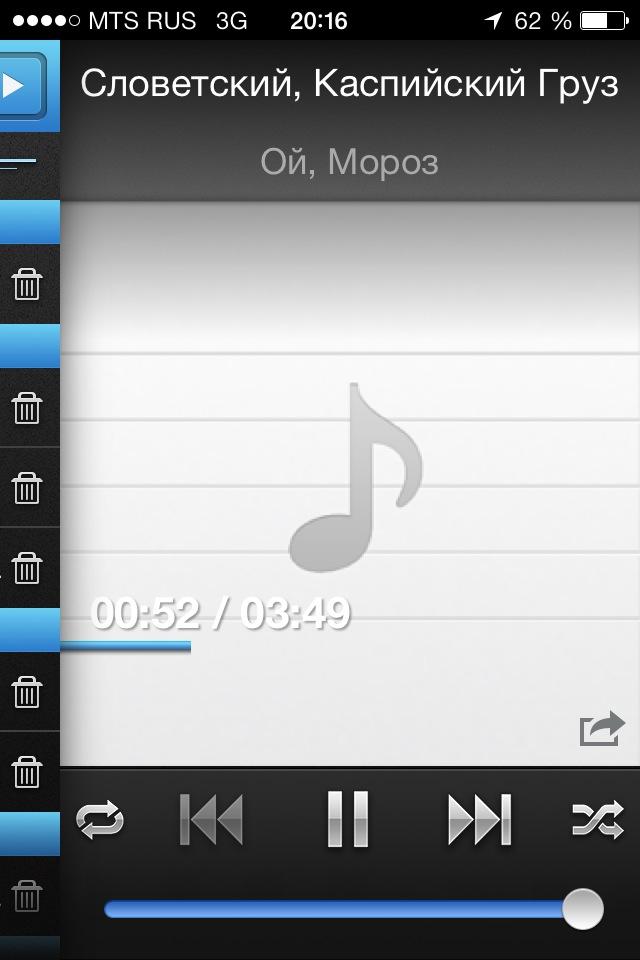Toggle repeat mode

(100, 820)
